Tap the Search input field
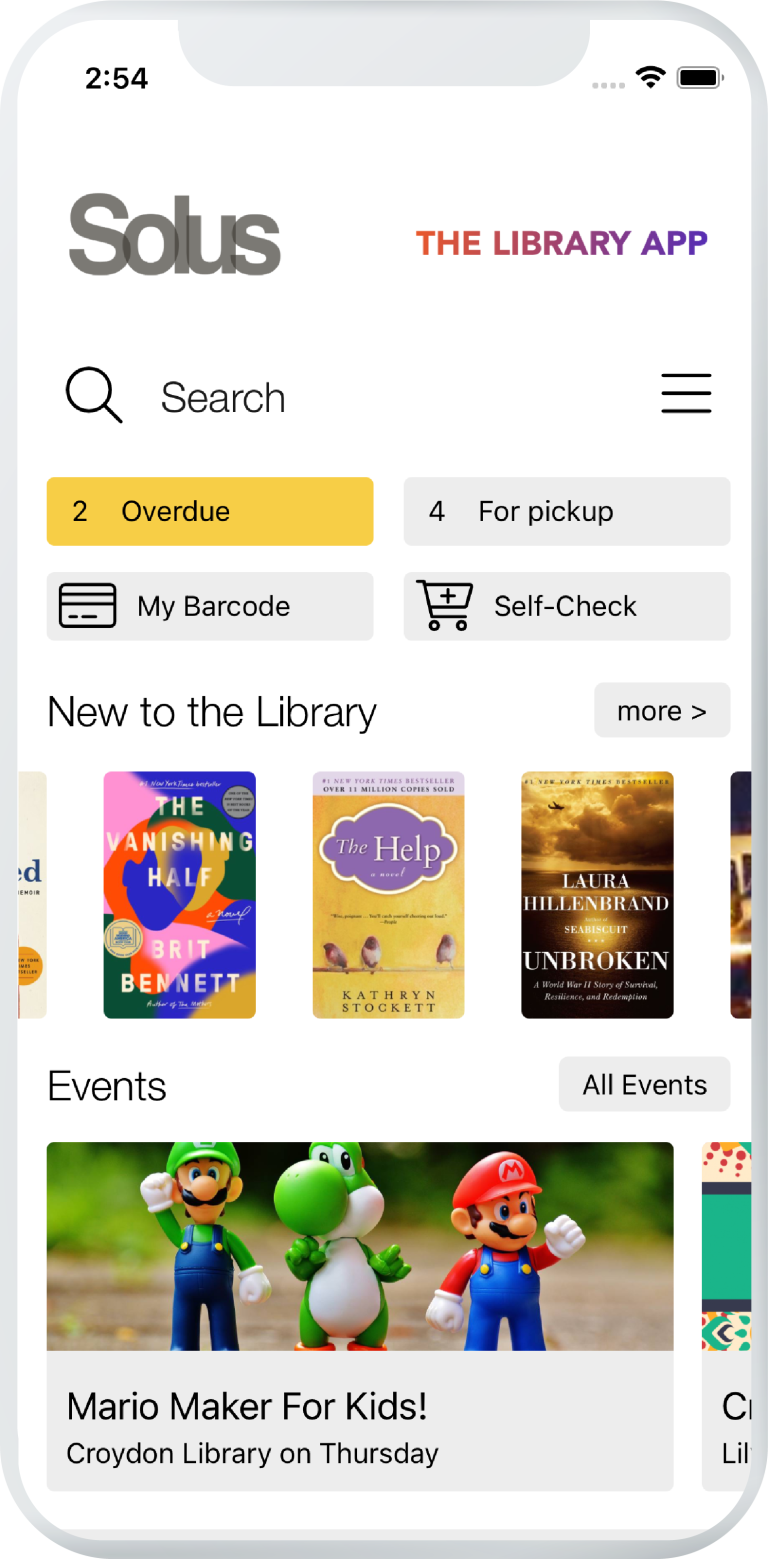Screen dimensions: 768x1559 pos(223,397)
